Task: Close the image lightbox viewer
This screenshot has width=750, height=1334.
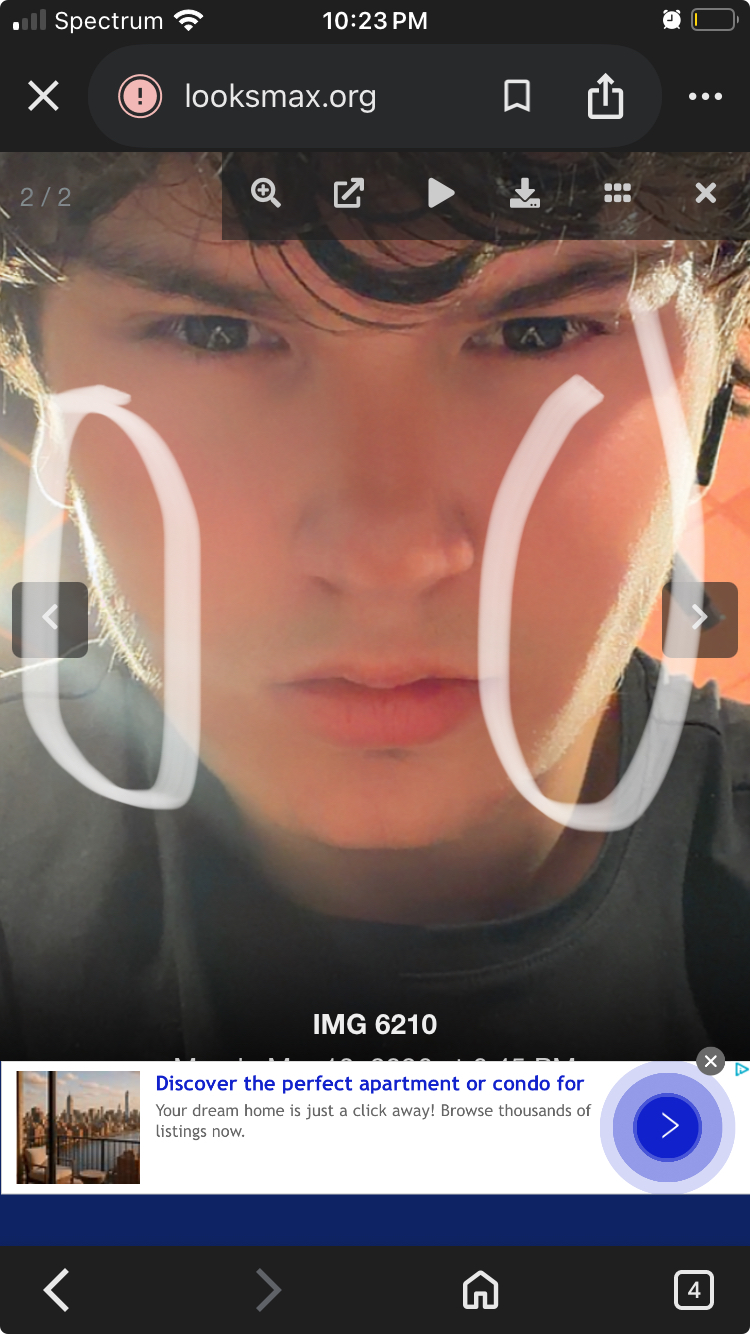Action: point(706,193)
